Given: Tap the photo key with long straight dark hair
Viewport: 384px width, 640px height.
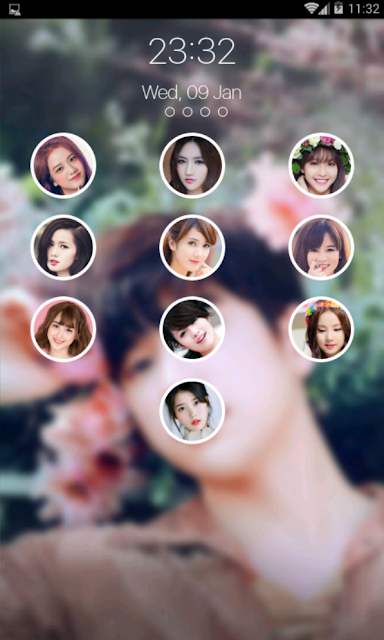Looking at the screenshot, I should tap(192, 165).
